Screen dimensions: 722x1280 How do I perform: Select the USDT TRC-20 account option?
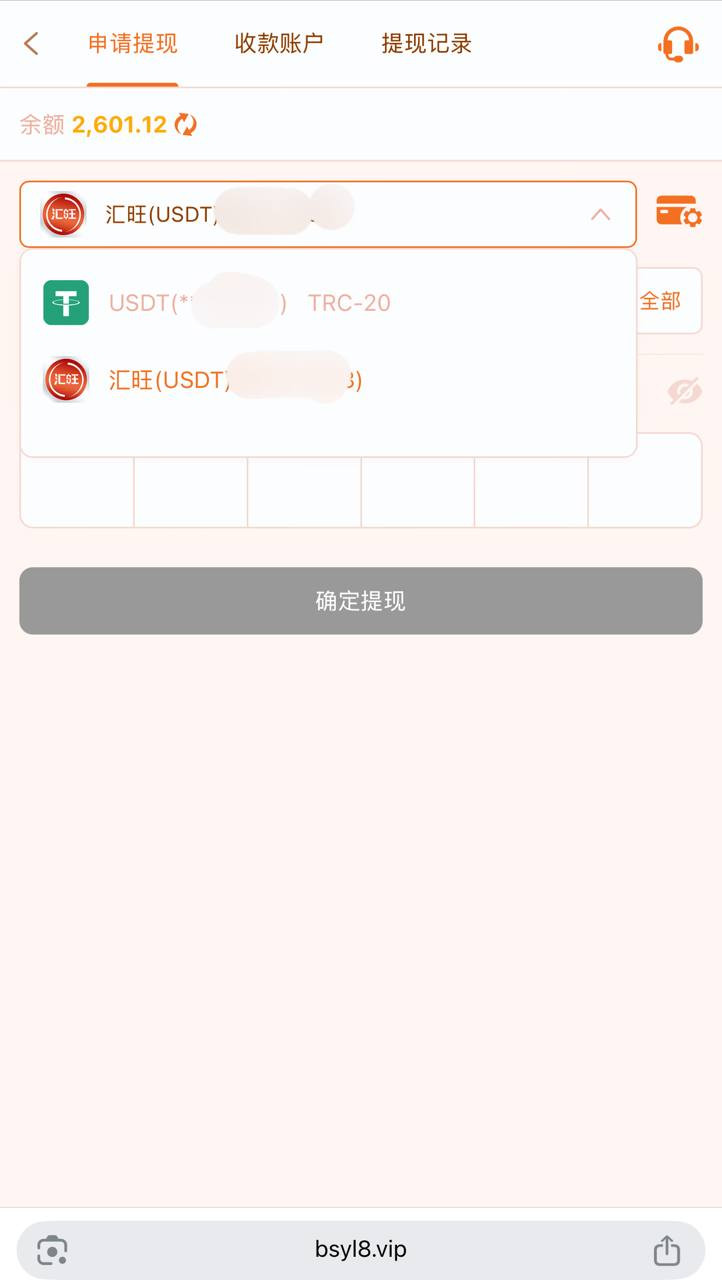click(x=250, y=303)
